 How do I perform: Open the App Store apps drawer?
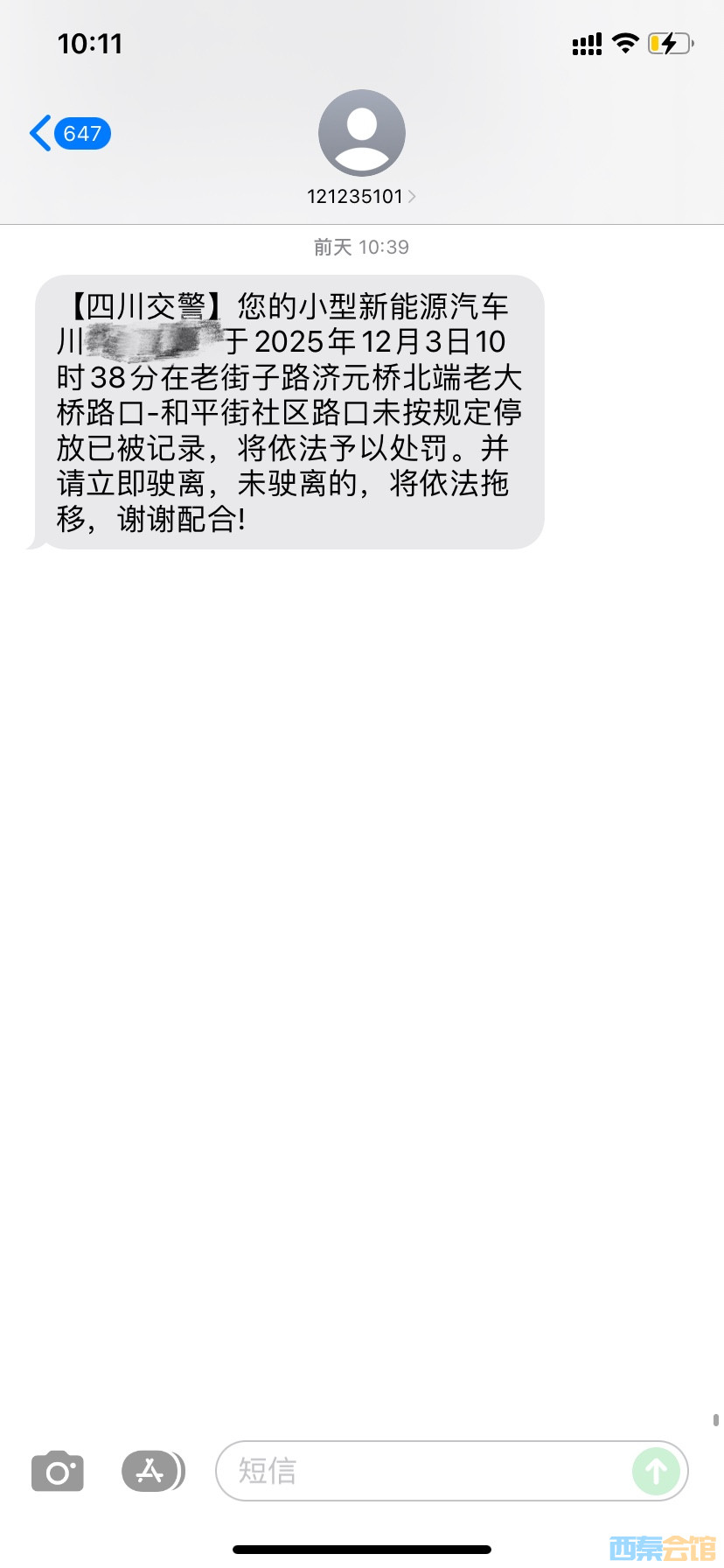pyautogui.click(x=152, y=1471)
